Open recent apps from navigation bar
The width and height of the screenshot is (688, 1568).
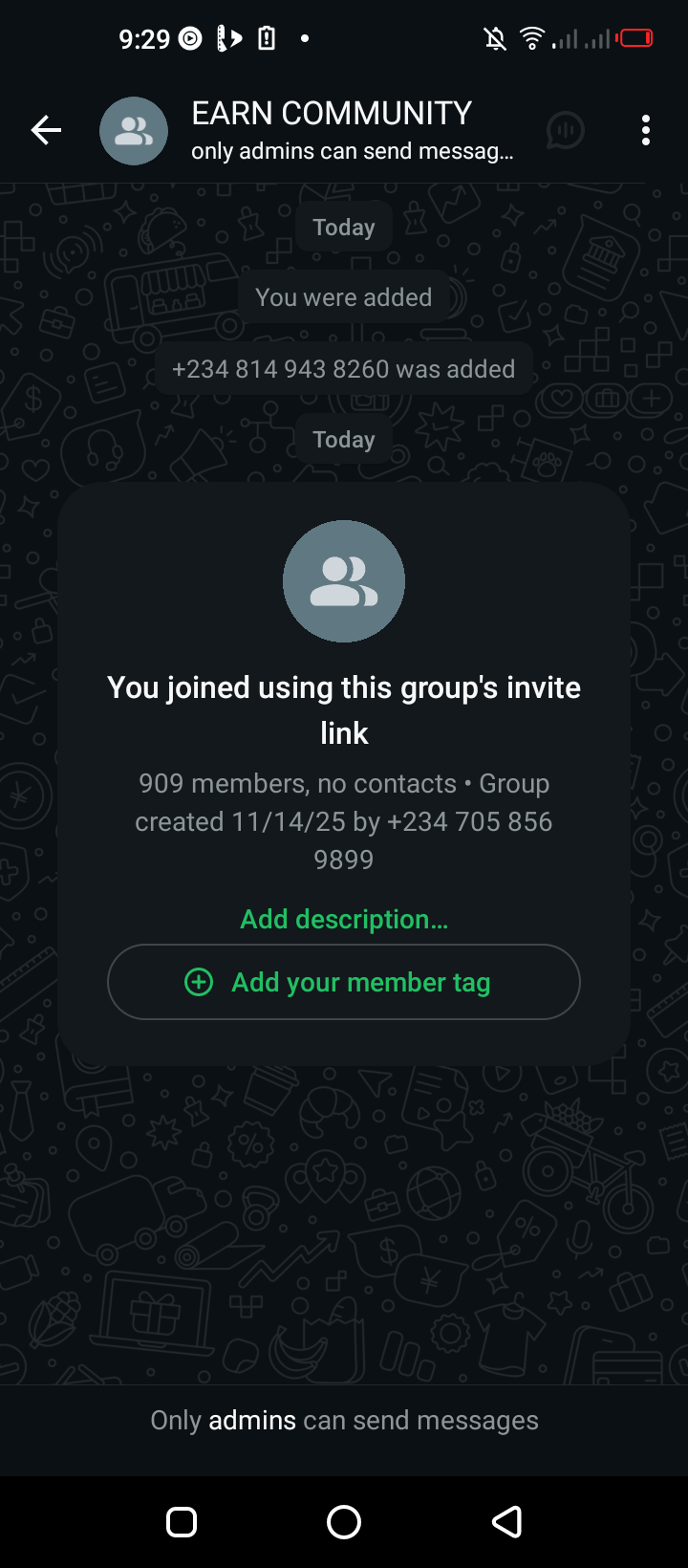pyautogui.click(x=182, y=1521)
